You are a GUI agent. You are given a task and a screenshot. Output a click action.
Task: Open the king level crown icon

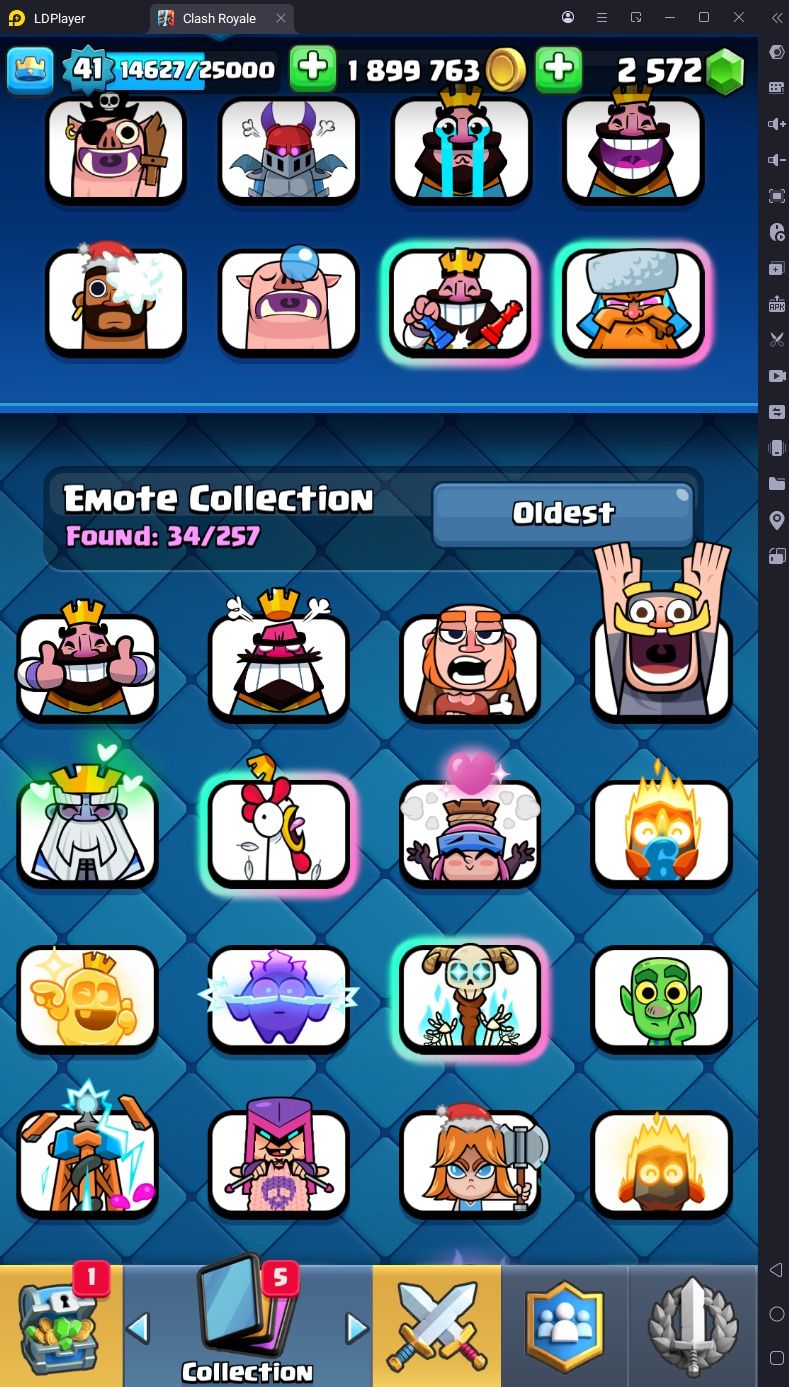pos(30,69)
